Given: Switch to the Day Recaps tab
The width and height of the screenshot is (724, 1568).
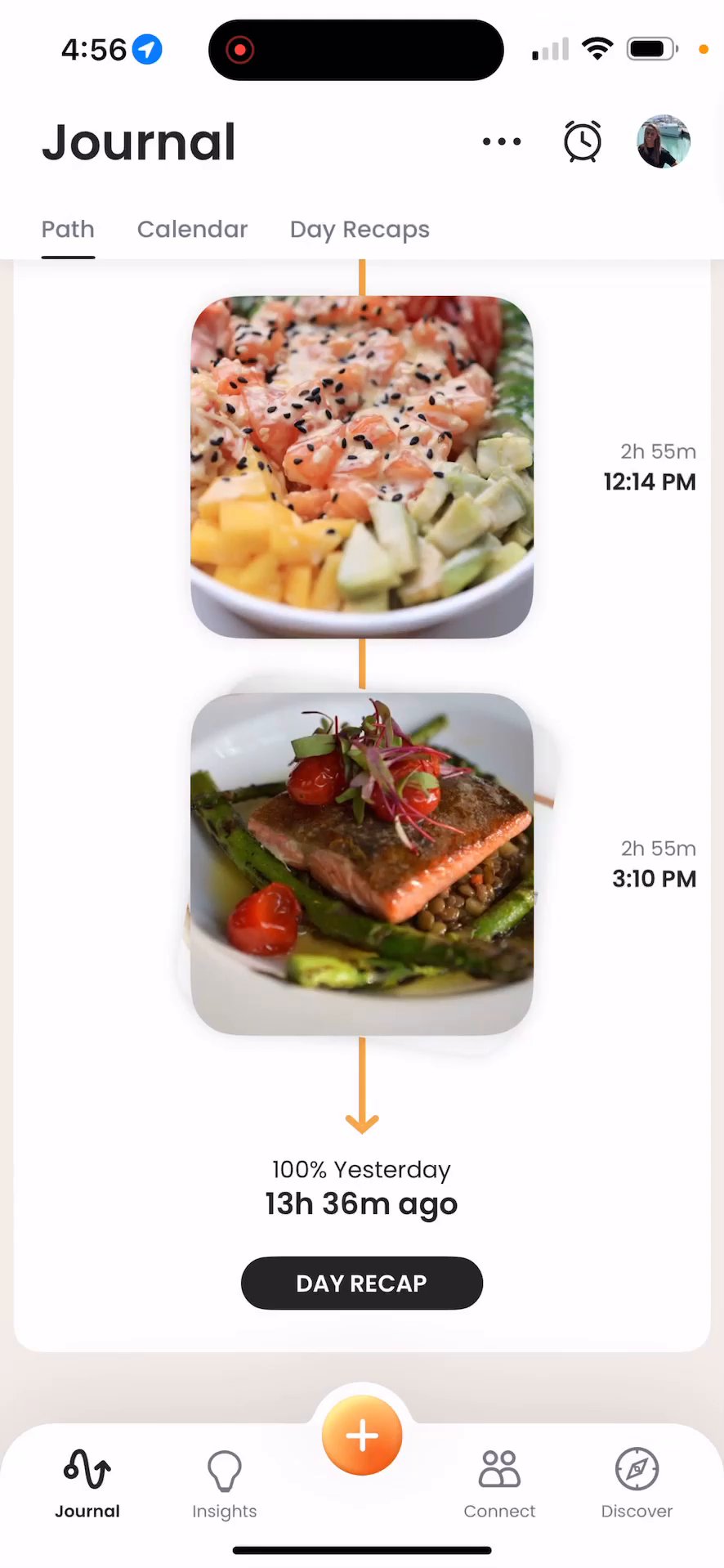Looking at the screenshot, I should pos(360,230).
